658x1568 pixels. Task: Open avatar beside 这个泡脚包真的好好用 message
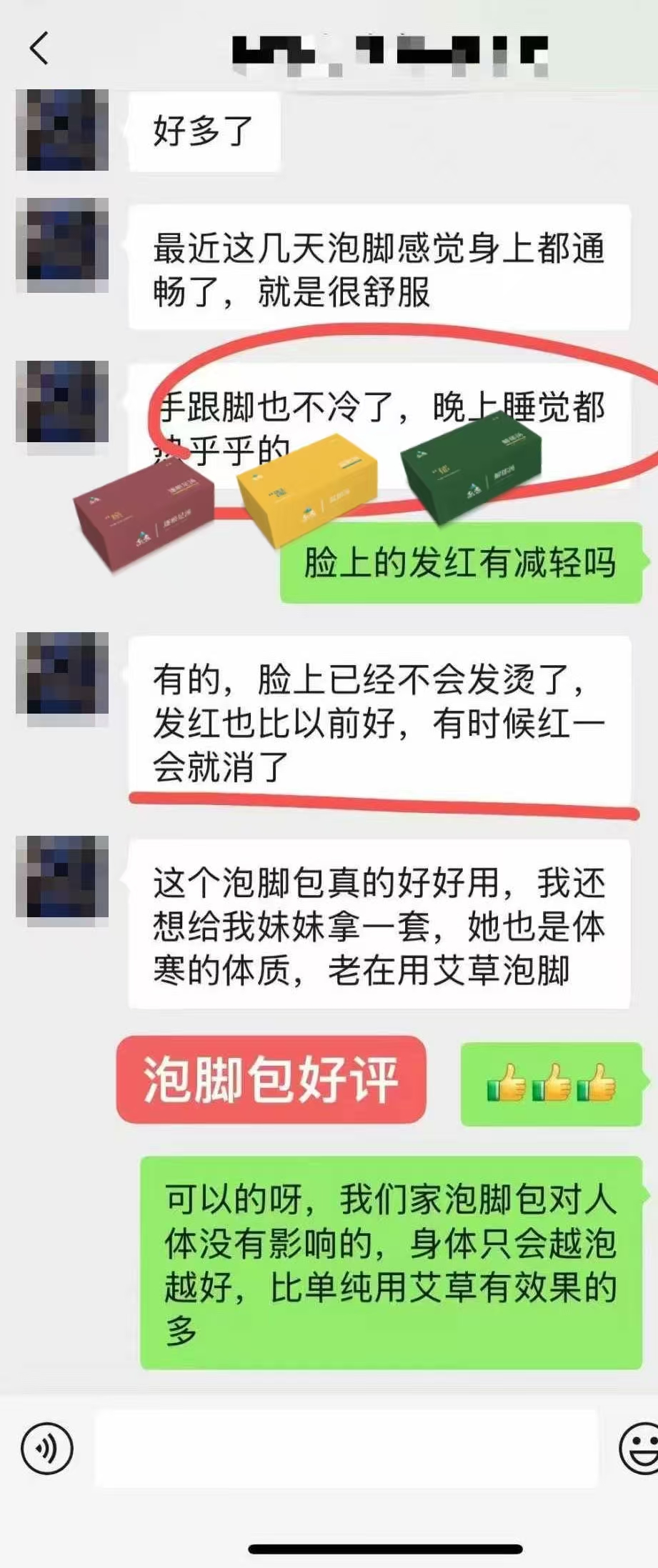[x=62, y=877]
